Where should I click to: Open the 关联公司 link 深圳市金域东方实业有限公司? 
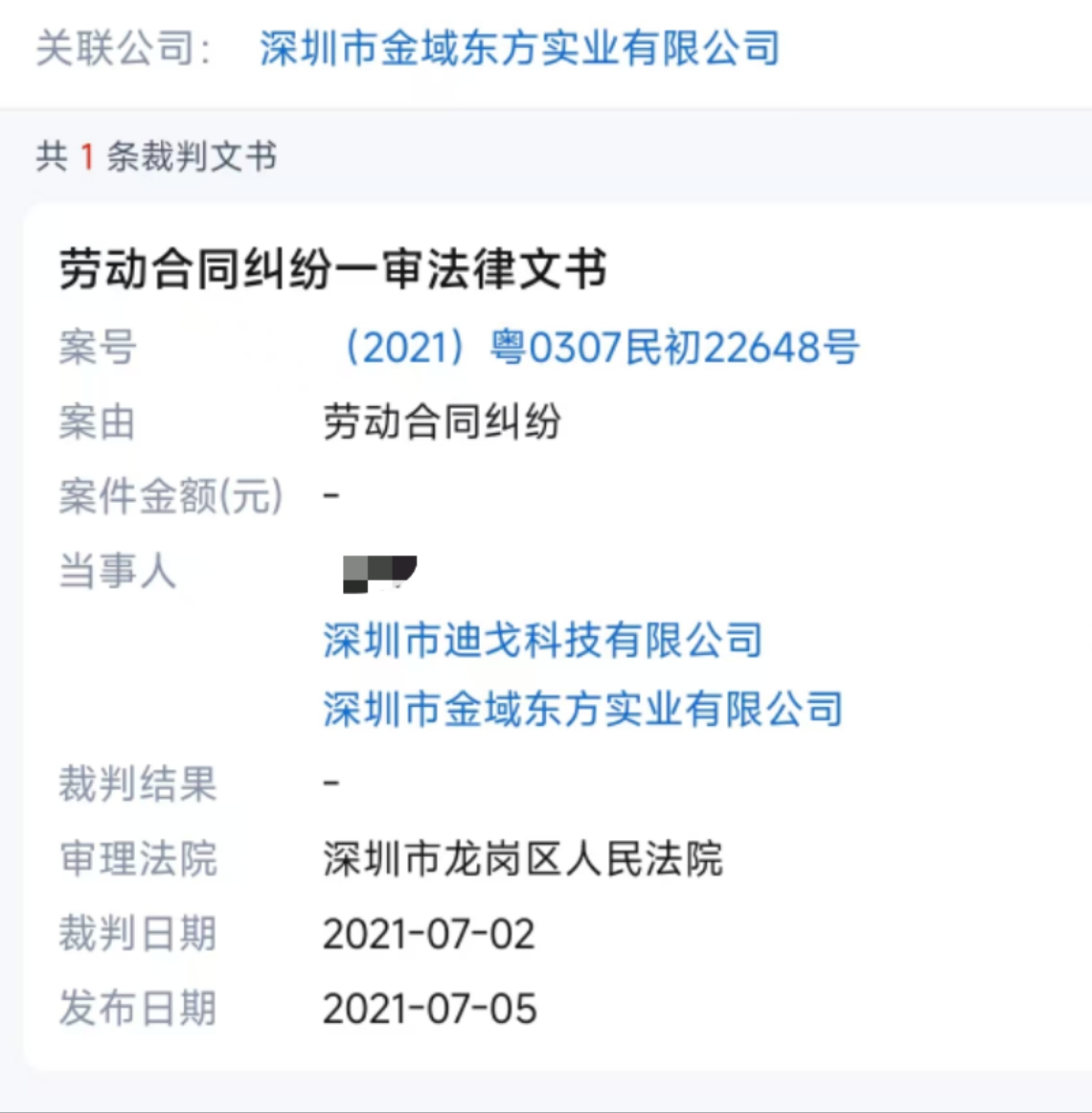pyautogui.click(x=519, y=48)
